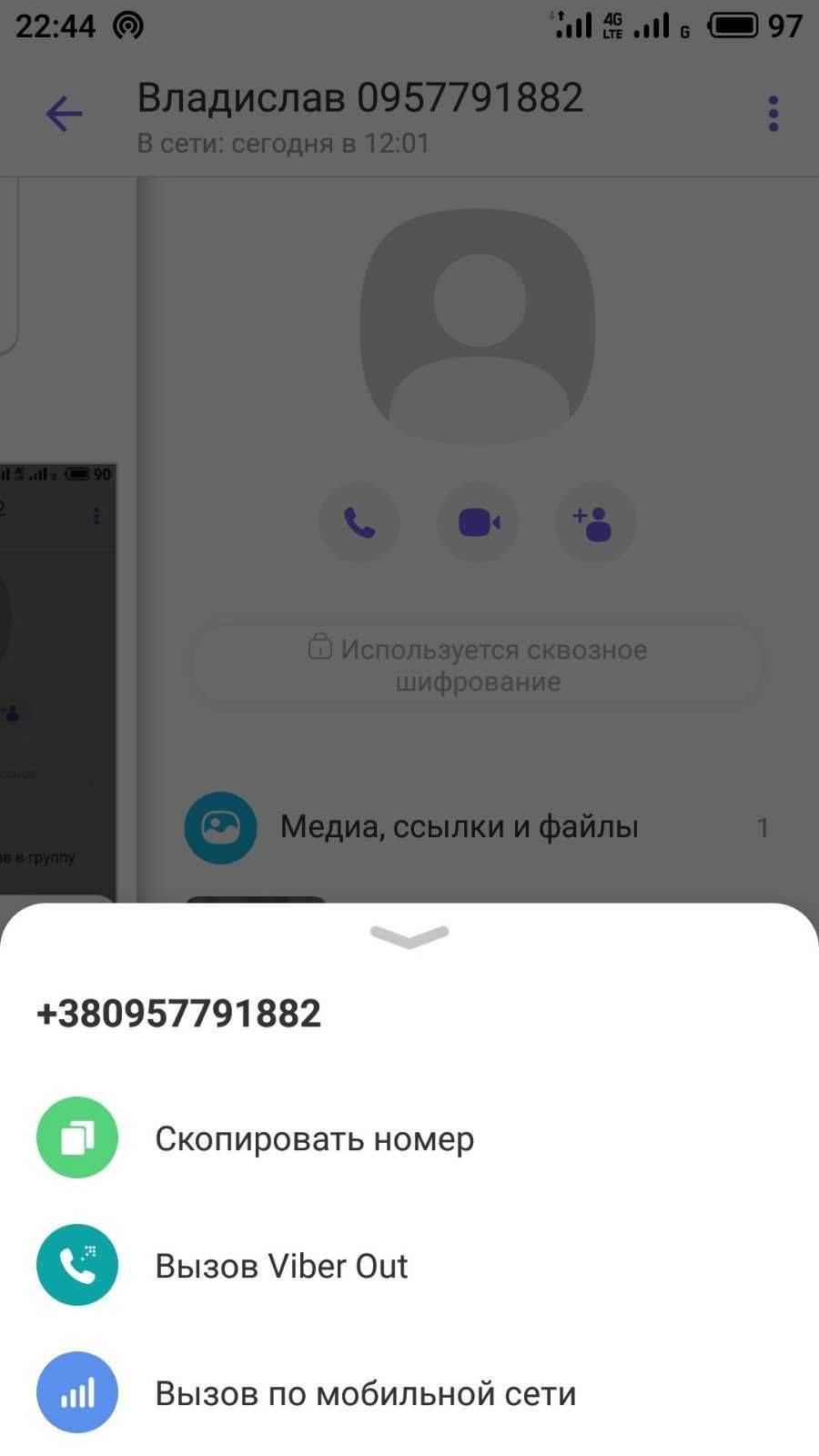819x1456 pixels.
Task: Tap the phone call icon under the avatar
Action: pyautogui.click(x=359, y=522)
